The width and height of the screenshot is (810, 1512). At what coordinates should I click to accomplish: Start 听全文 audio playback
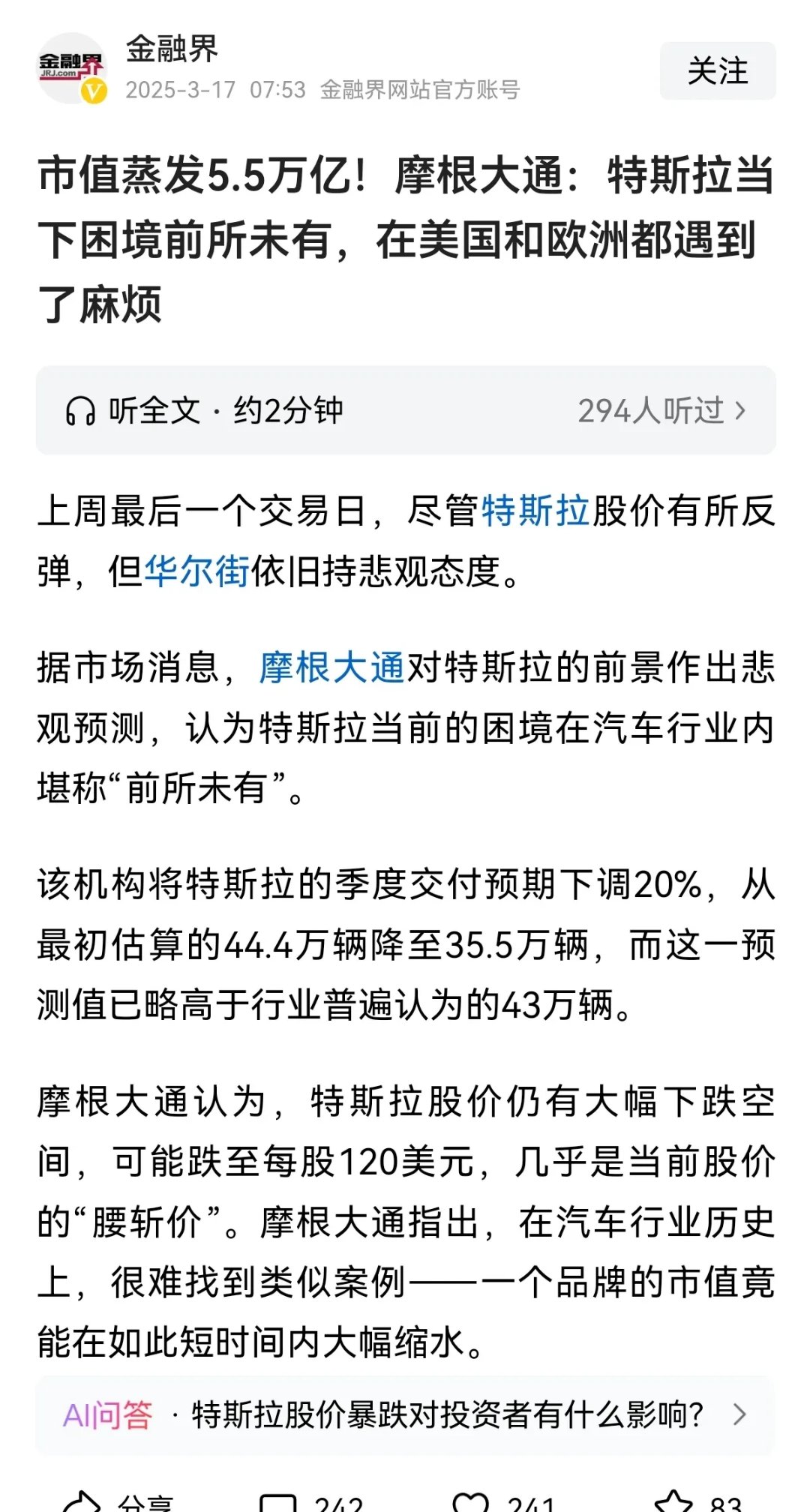tap(154, 412)
